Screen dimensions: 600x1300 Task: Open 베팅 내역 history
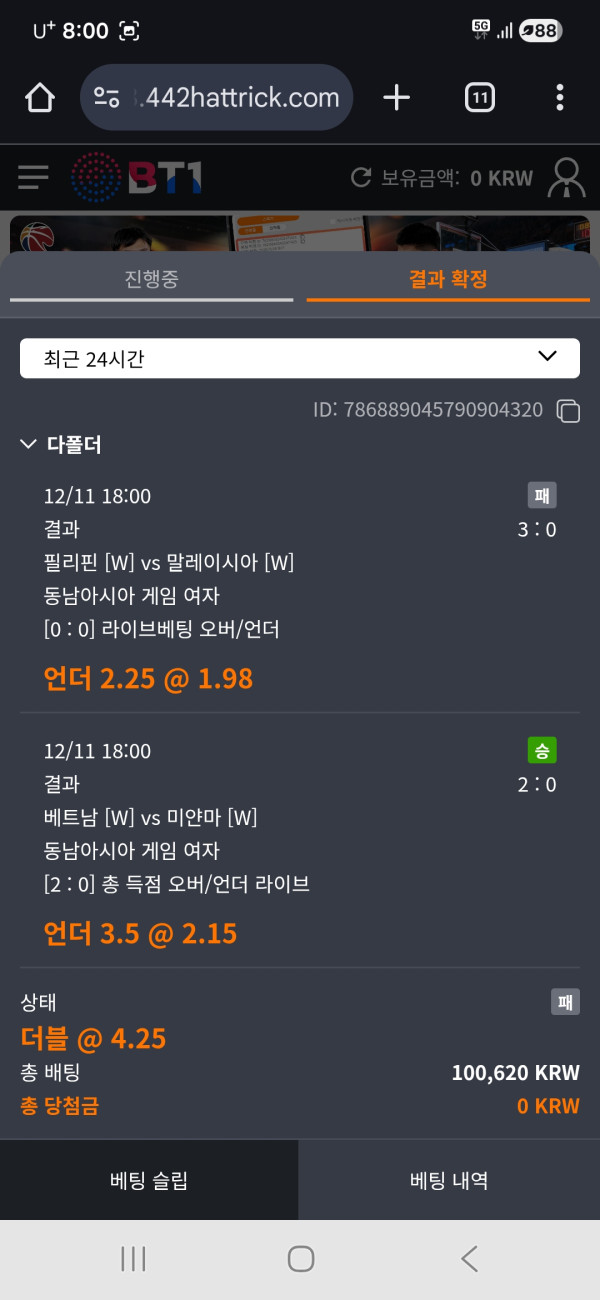coord(449,1180)
